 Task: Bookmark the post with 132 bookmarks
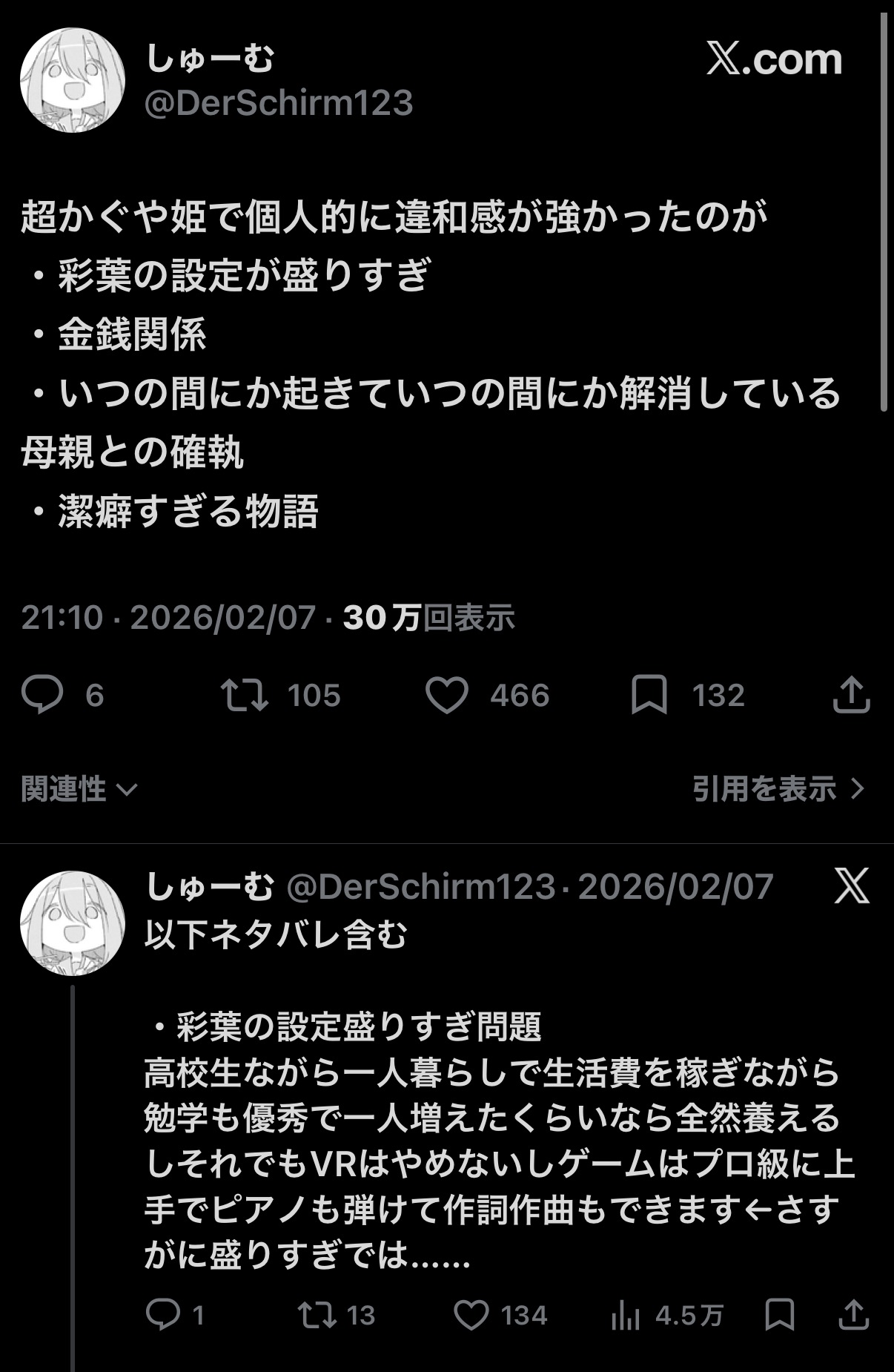tap(649, 695)
